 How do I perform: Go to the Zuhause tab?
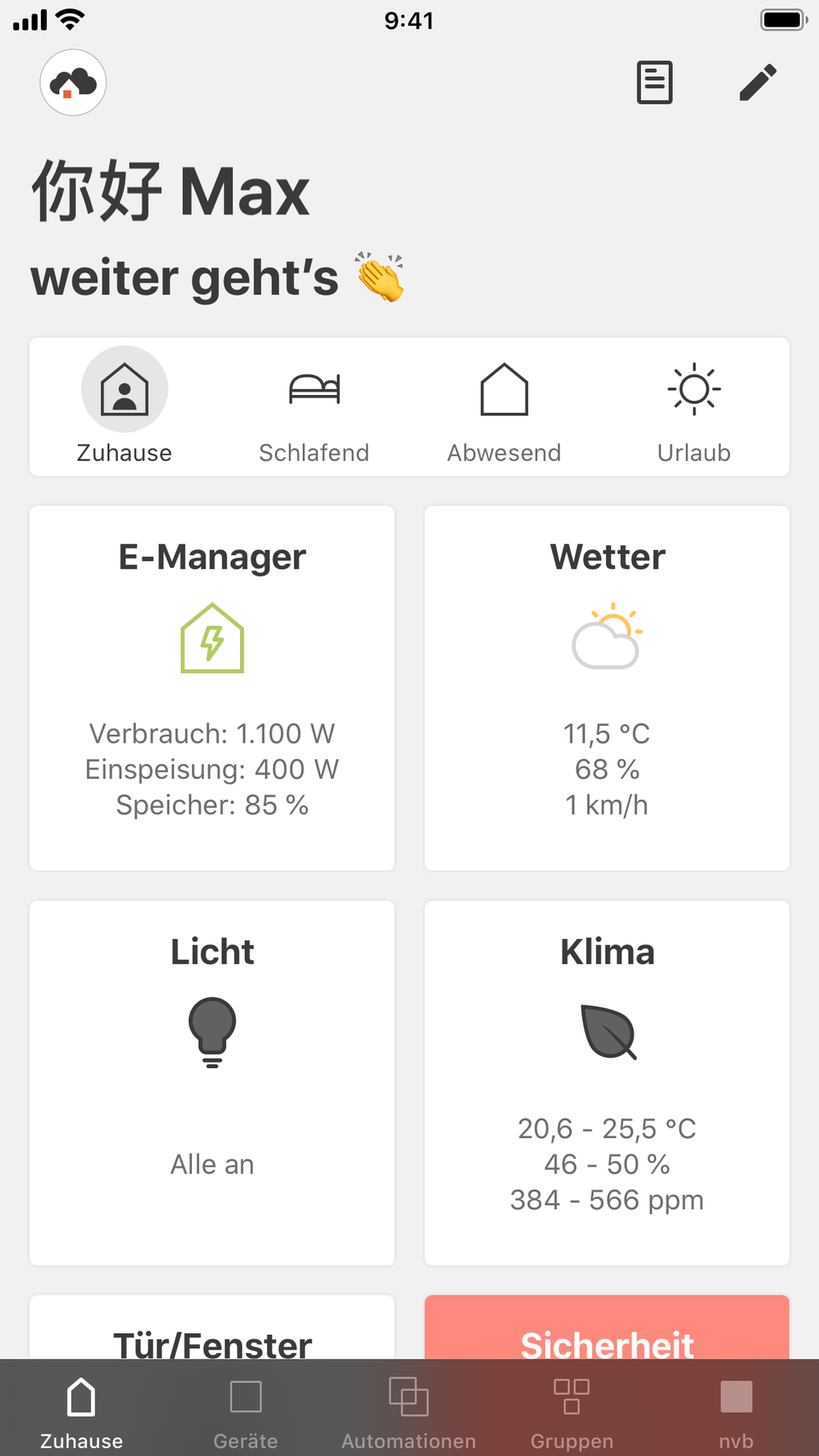82,1410
